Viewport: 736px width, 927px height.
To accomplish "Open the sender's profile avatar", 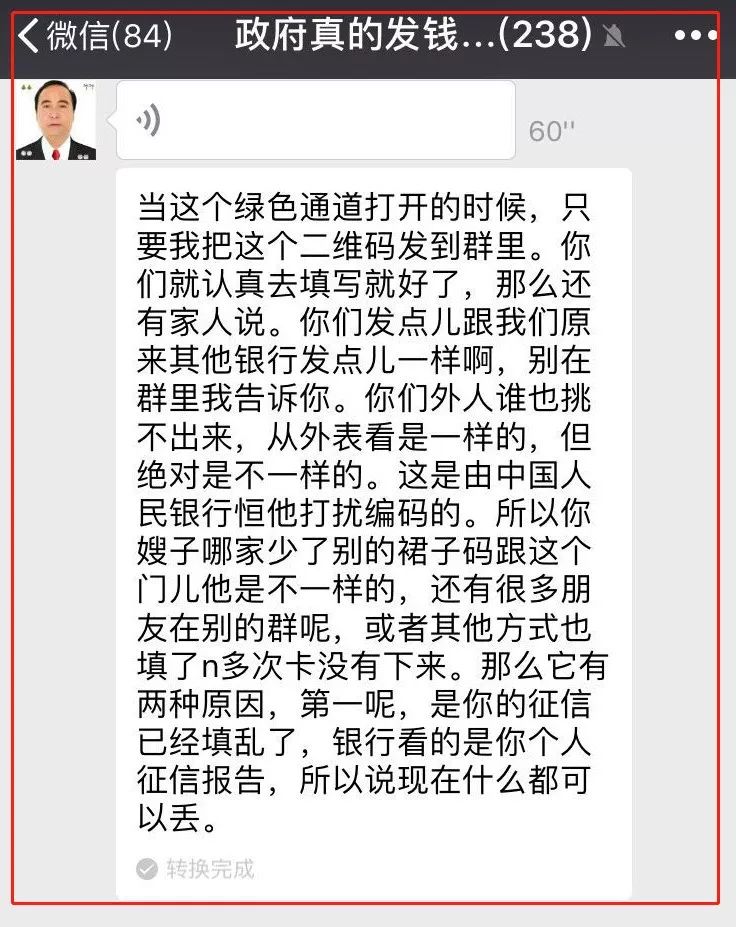I will pyautogui.click(x=56, y=121).
